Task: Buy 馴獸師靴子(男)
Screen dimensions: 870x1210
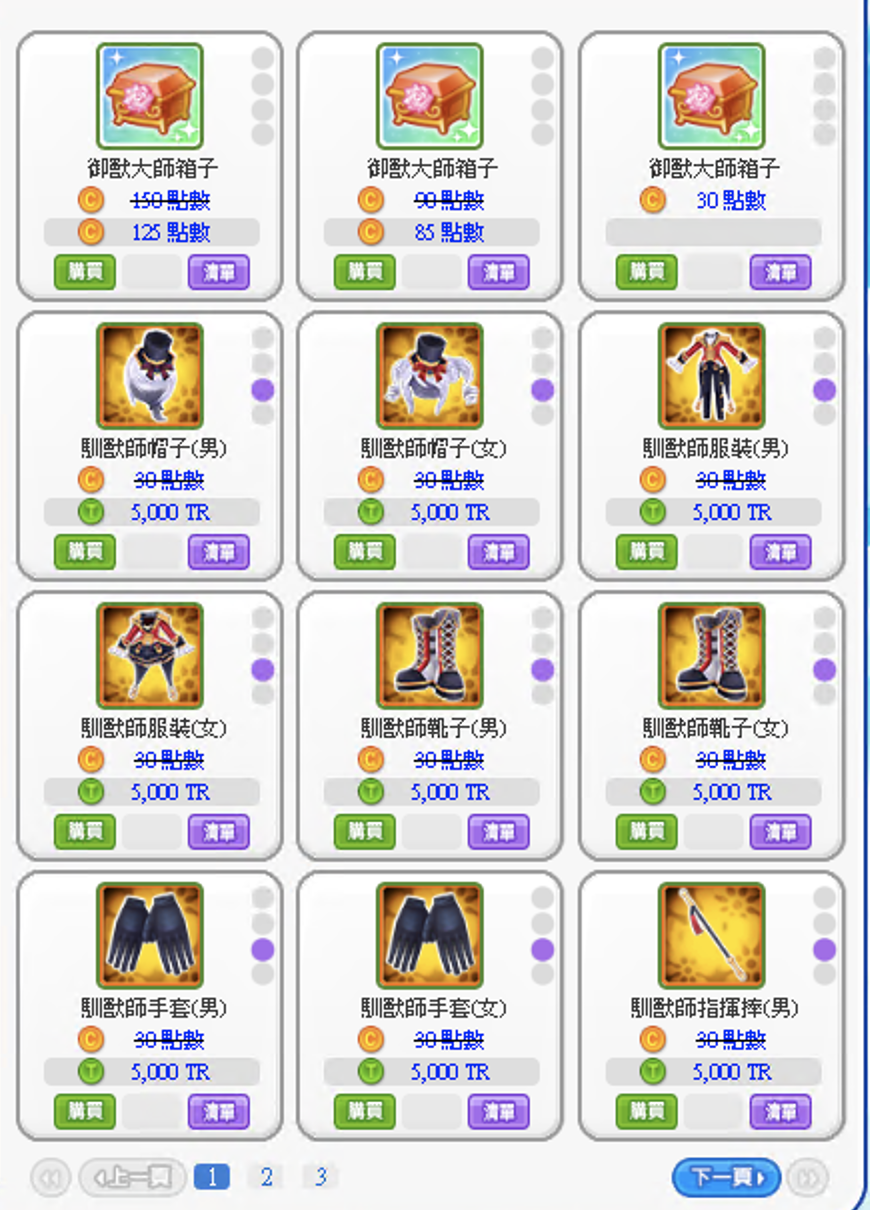Action: coord(365,832)
